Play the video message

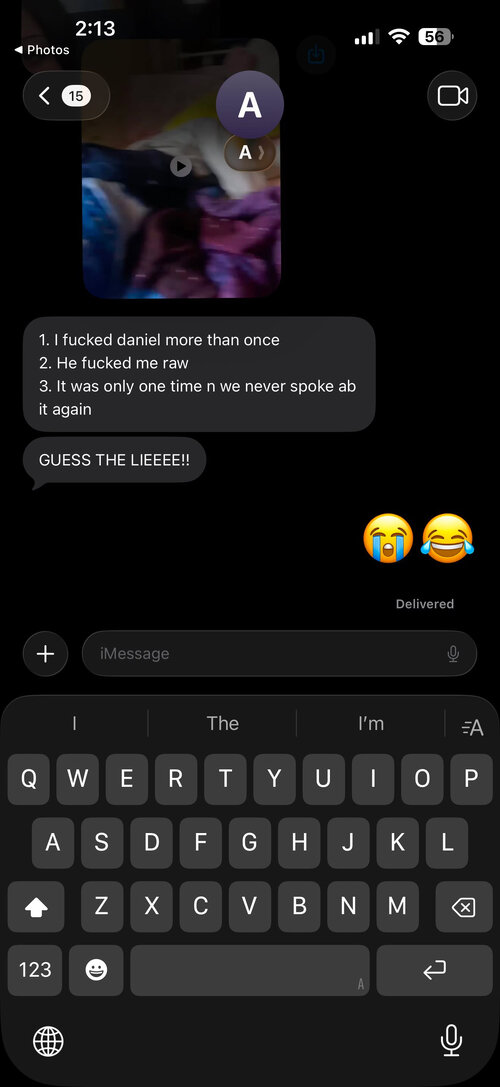[181, 166]
